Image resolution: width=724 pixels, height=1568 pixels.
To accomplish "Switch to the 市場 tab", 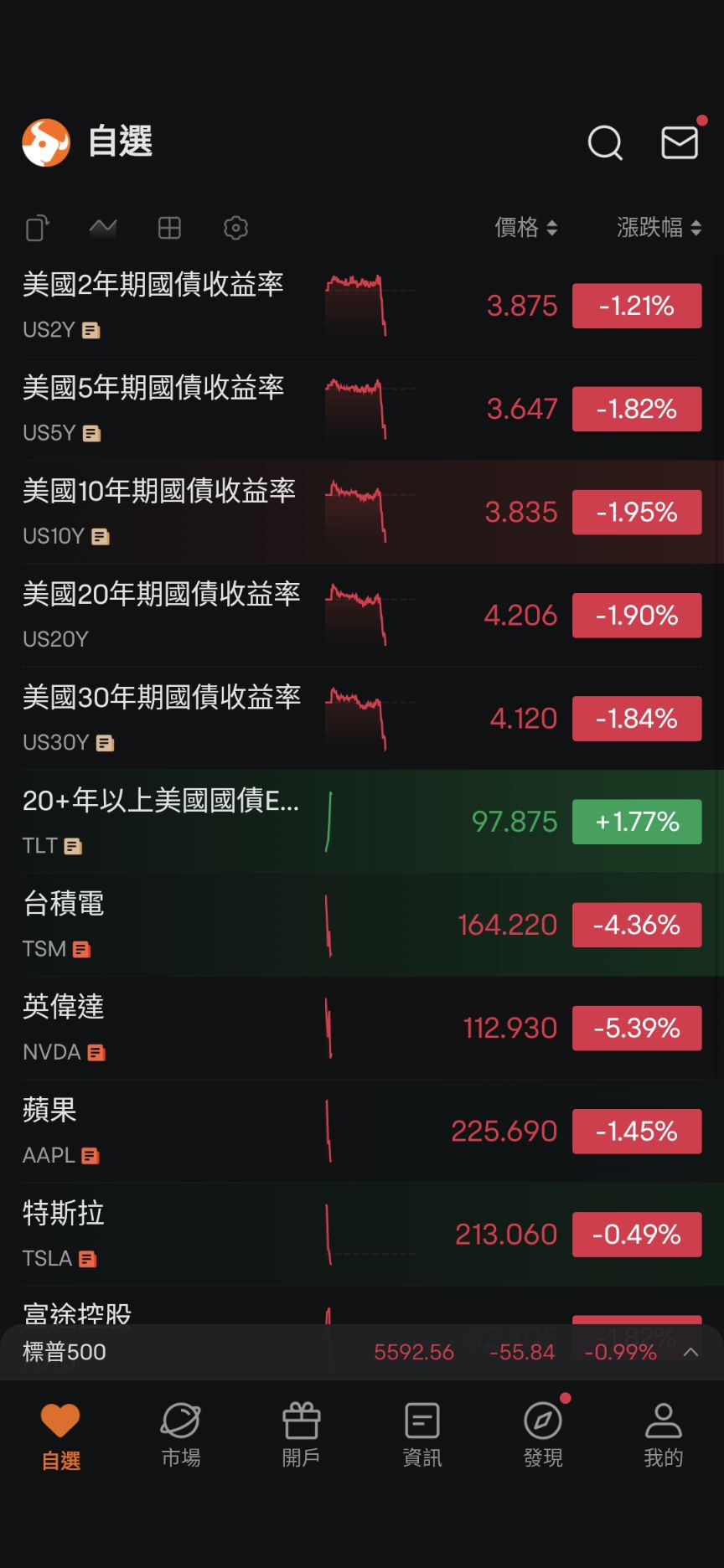I will point(181,1436).
